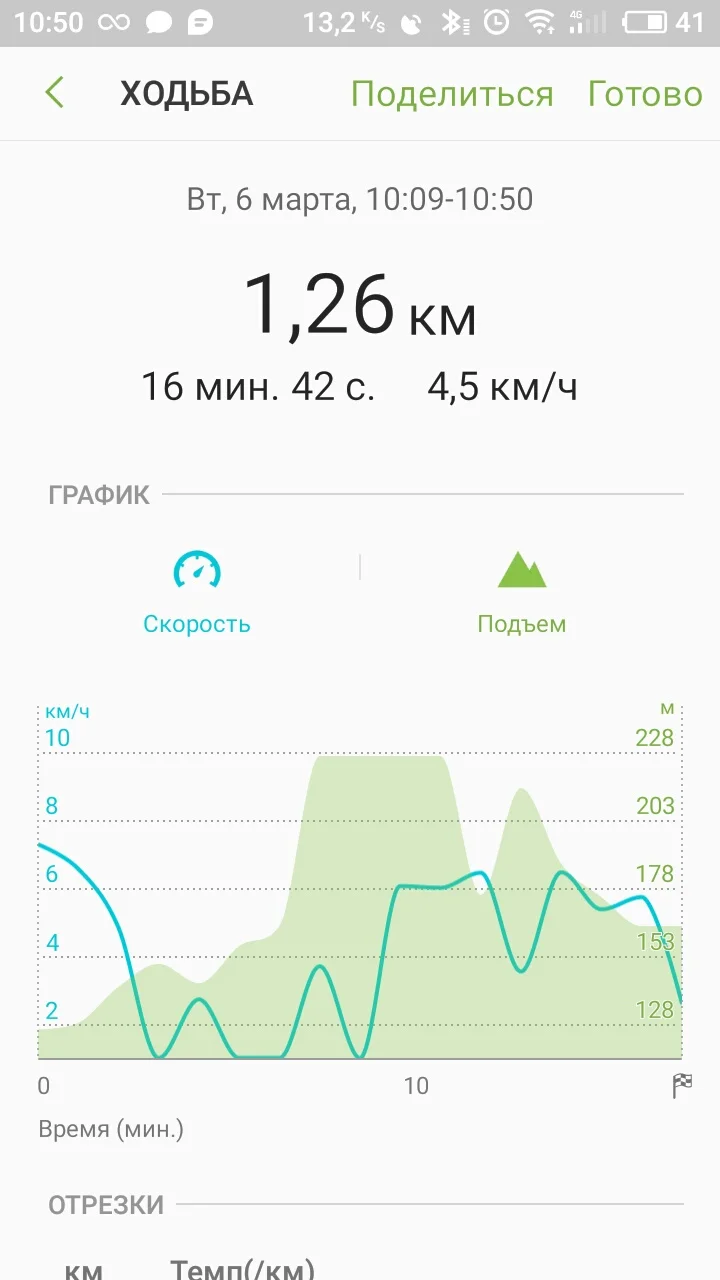Toggle the Скорость speed graph
This screenshot has width=720, height=1280.
pos(197,593)
